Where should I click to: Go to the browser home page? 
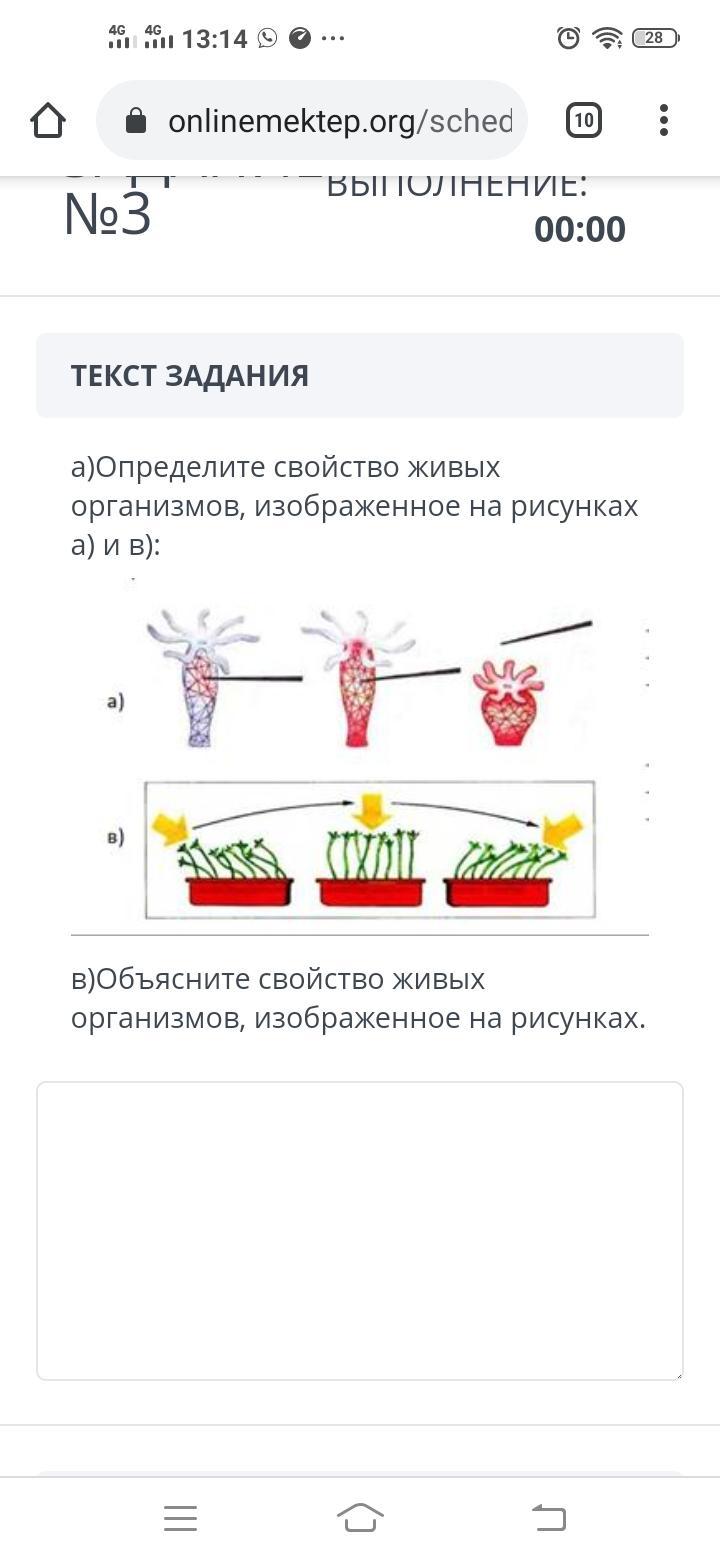48,121
